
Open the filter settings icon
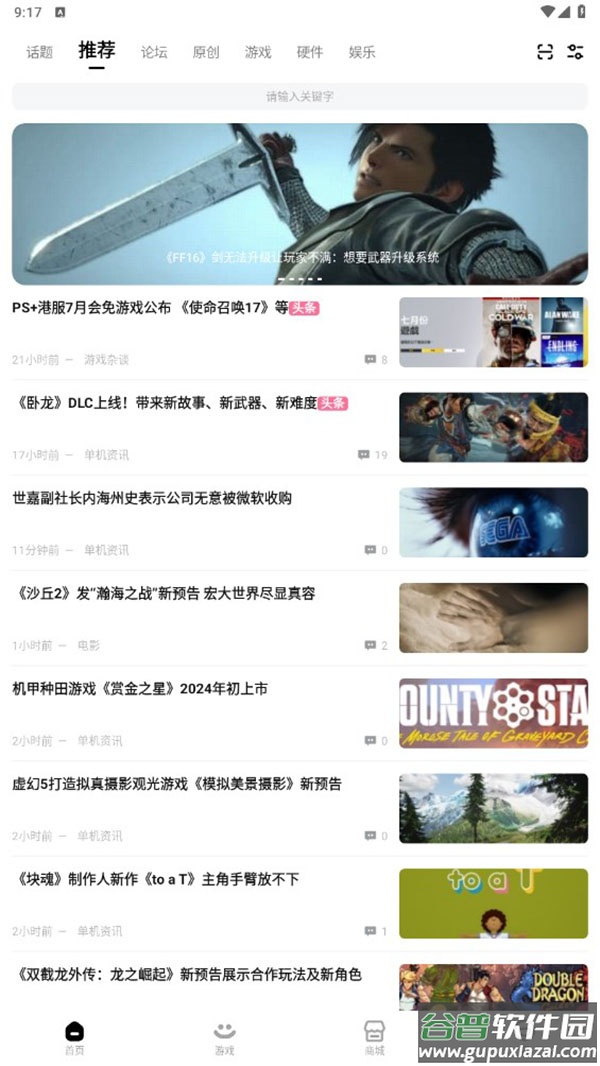pyautogui.click(x=575, y=52)
